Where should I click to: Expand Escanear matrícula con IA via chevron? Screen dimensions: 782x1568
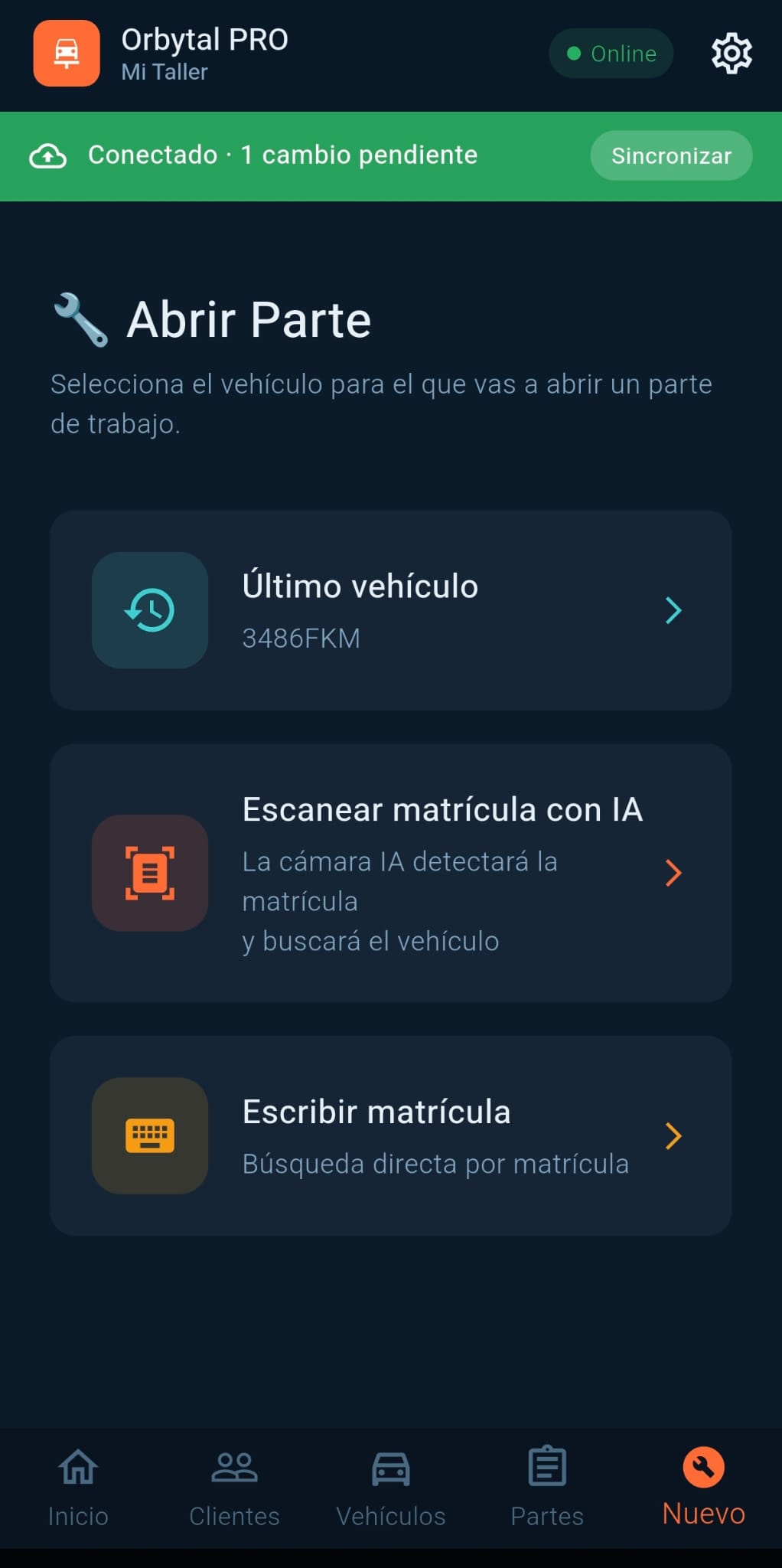(674, 873)
